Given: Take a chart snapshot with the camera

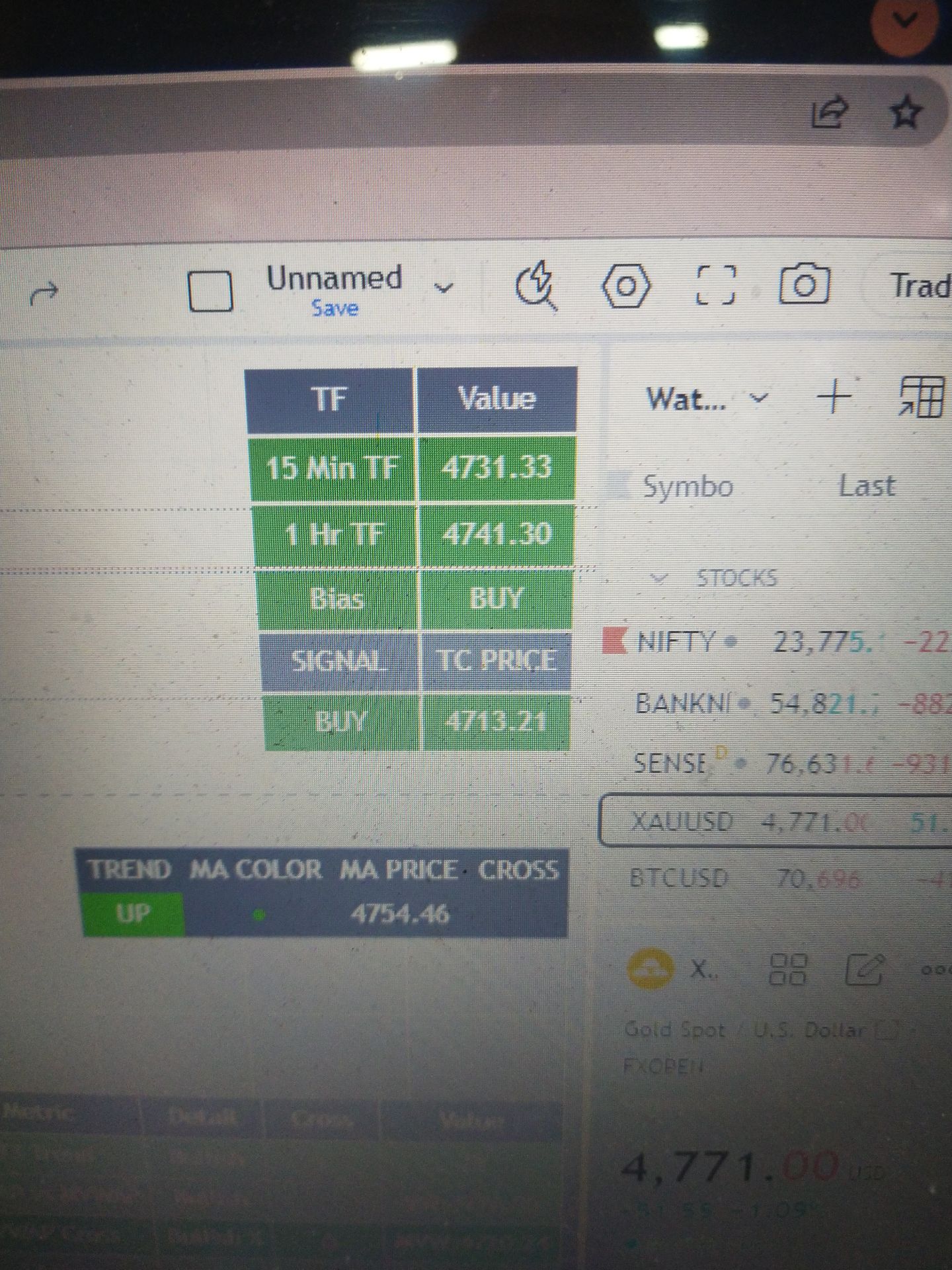Looking at the screenshot, I should coord(803,284).
